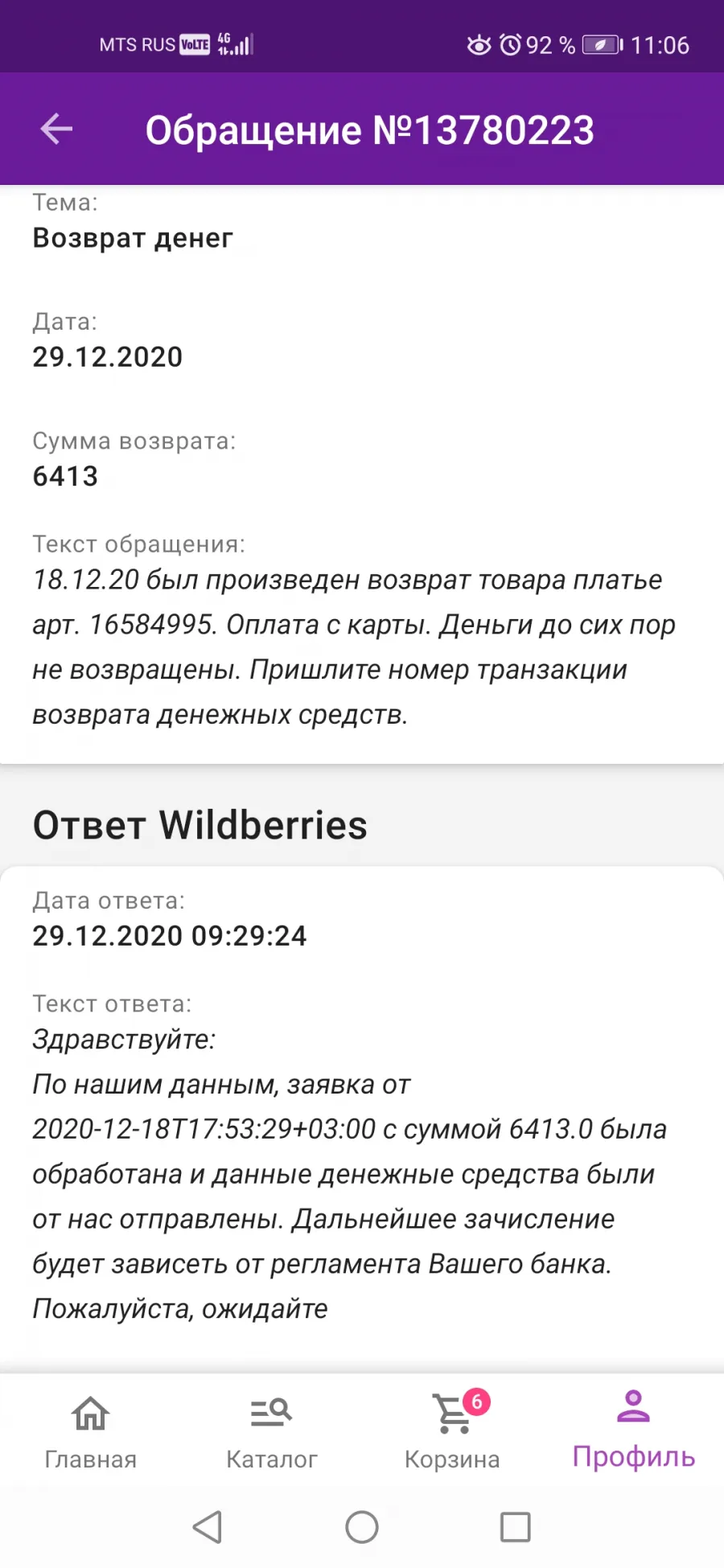Screen dimensions: 724x1568
Task: Tap the system home circle button
Action: click(362, 1526)
